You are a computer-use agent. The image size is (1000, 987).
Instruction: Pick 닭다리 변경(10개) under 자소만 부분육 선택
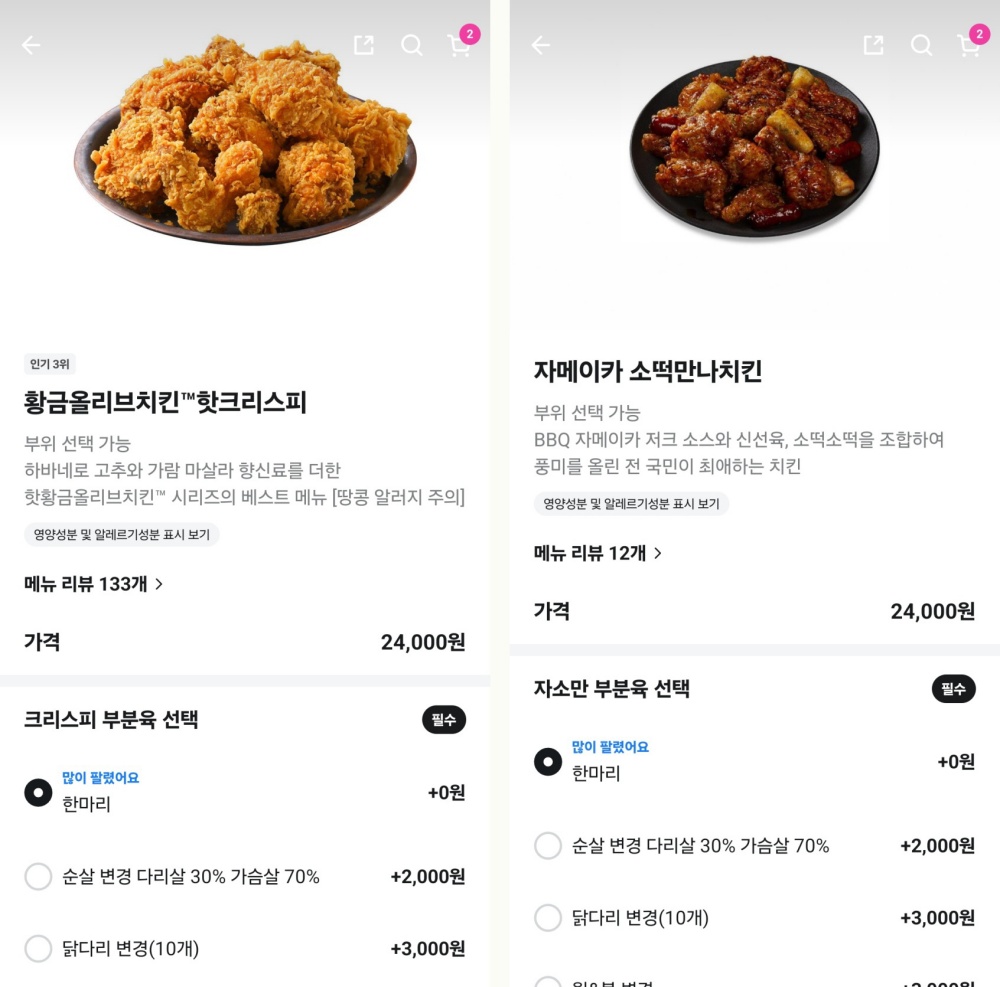[x=548, y=917]
